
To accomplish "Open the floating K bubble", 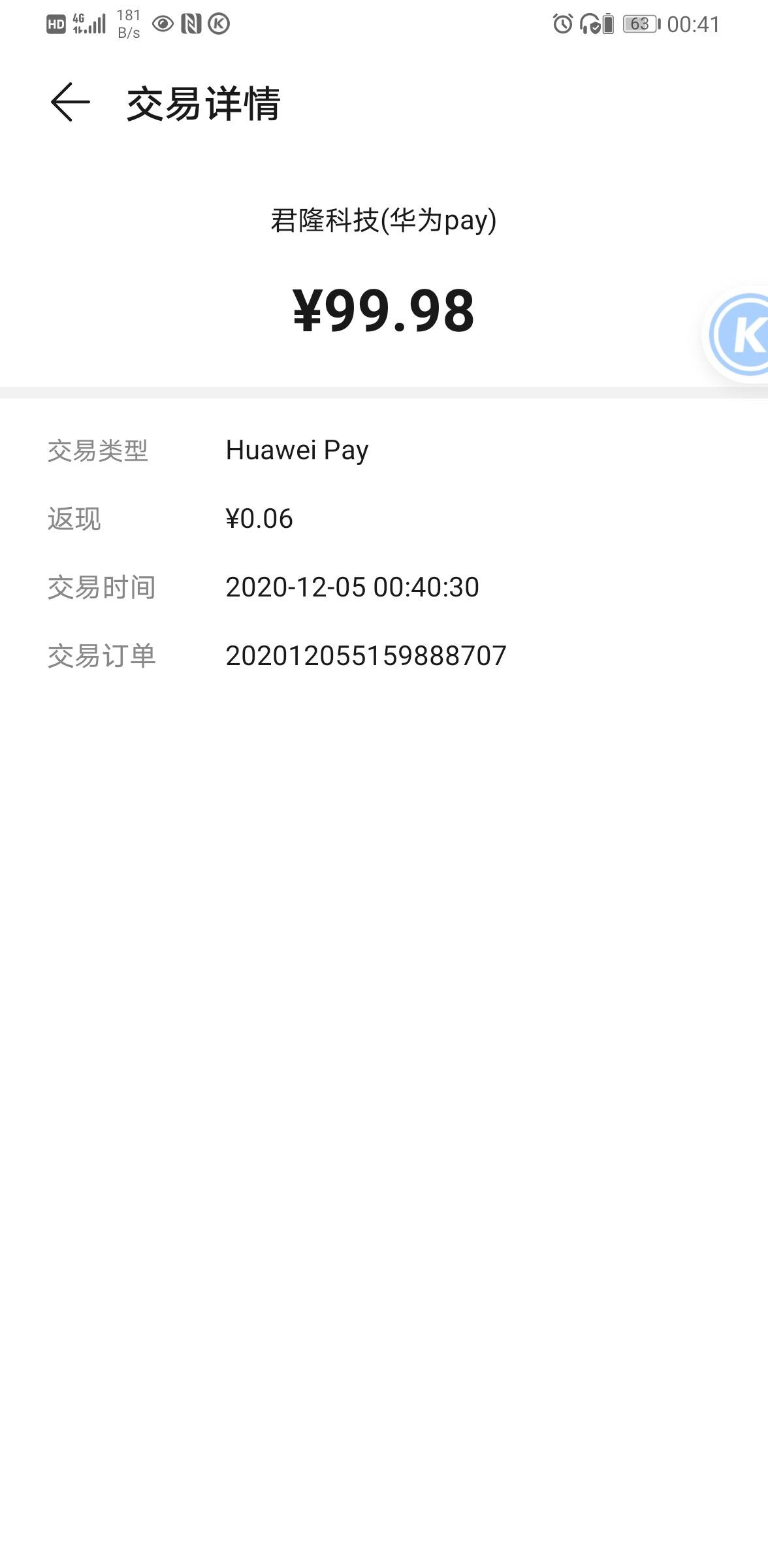I will (738, 335).
